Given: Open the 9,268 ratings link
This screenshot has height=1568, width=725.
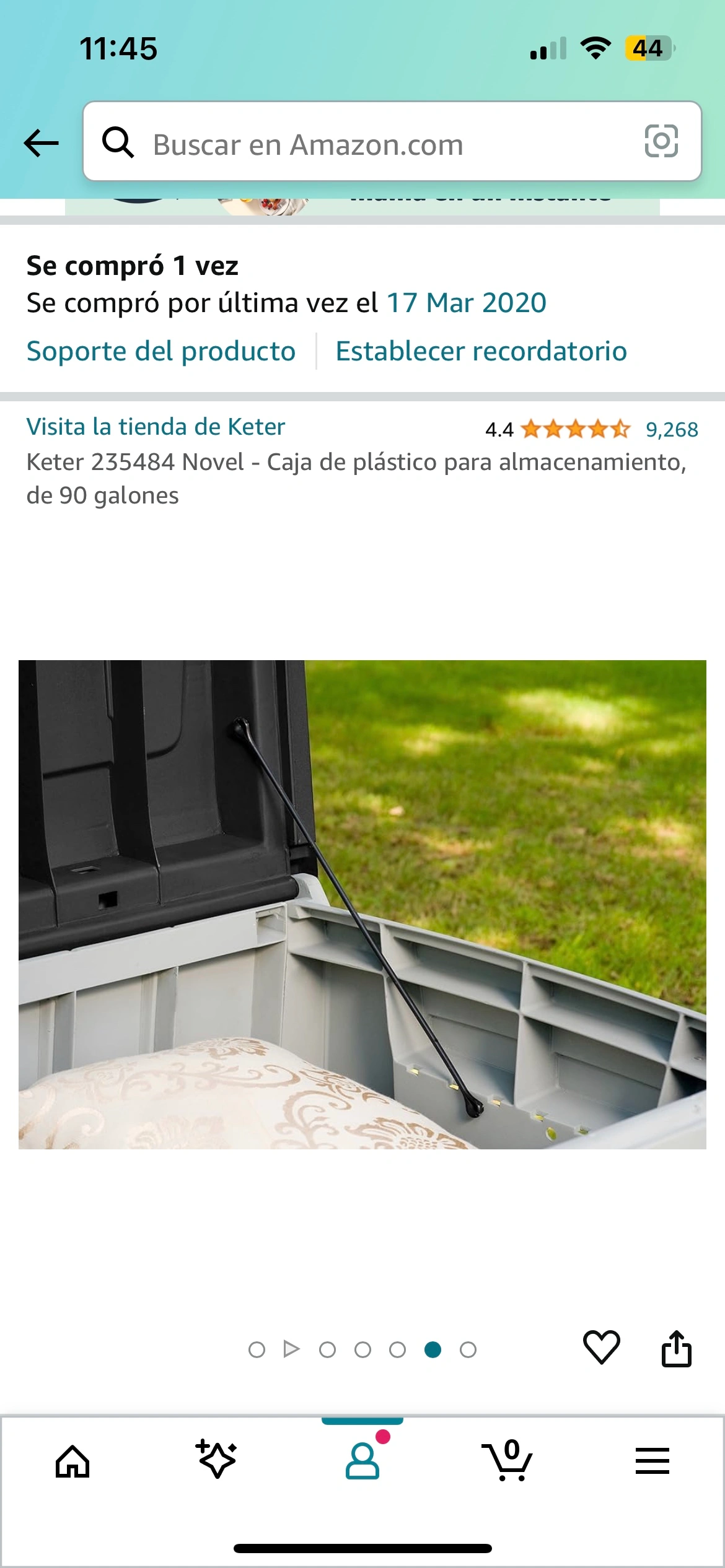Looking at the screenshot, I should point(672,430).
